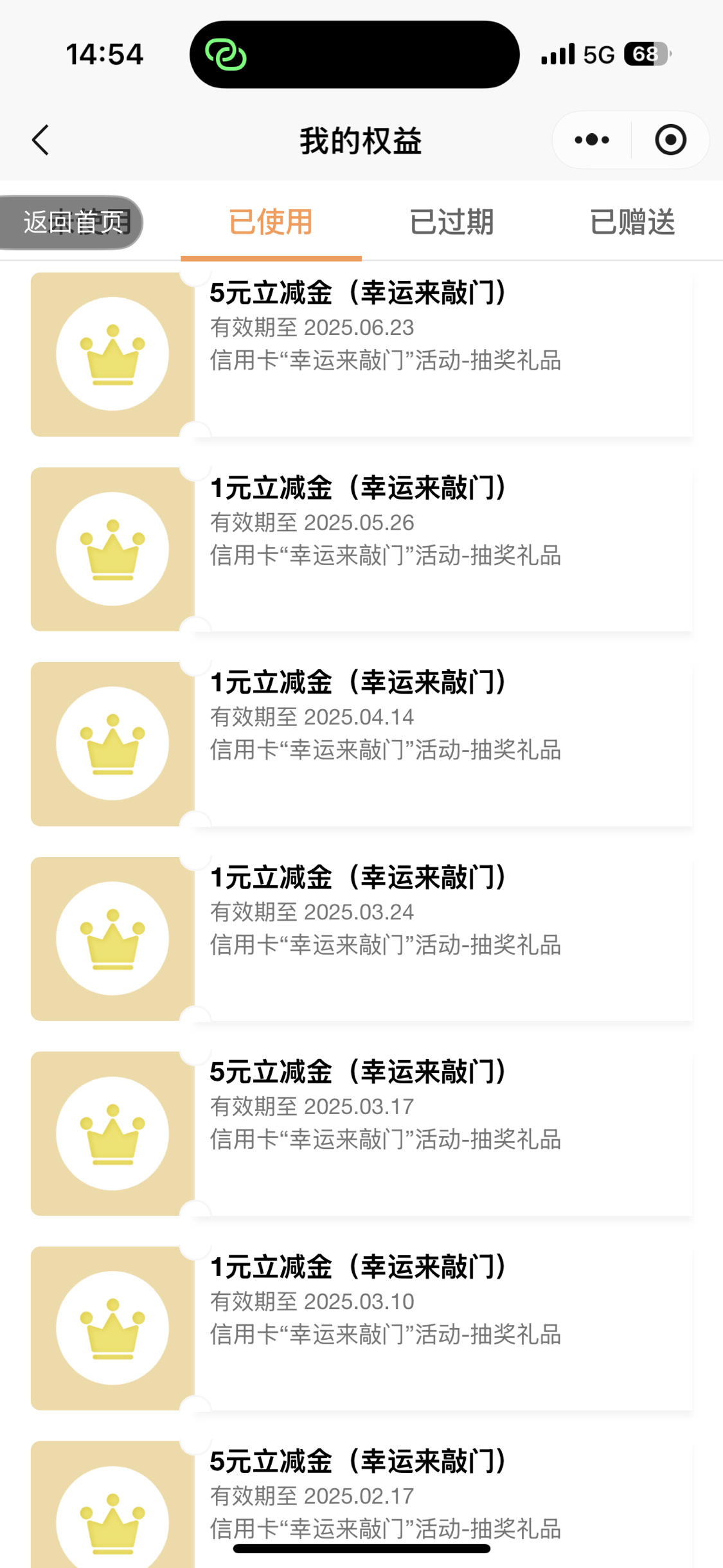Open the 5元立减金 coupon valid until 2025.03.17
Image resolution: width=723 pixels, height=1568 pixels.
point(362,1133)
